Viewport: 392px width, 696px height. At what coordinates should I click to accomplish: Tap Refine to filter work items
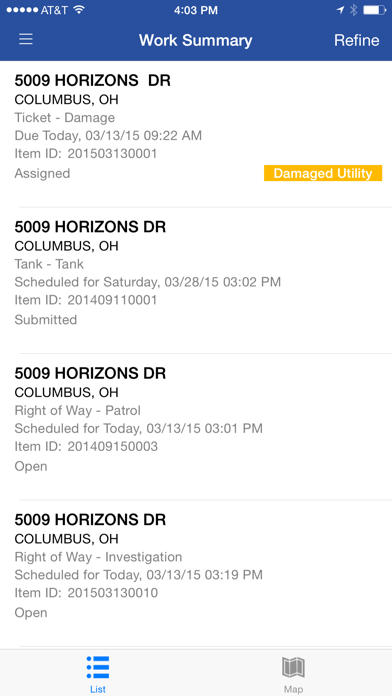[x=356, y=40]
